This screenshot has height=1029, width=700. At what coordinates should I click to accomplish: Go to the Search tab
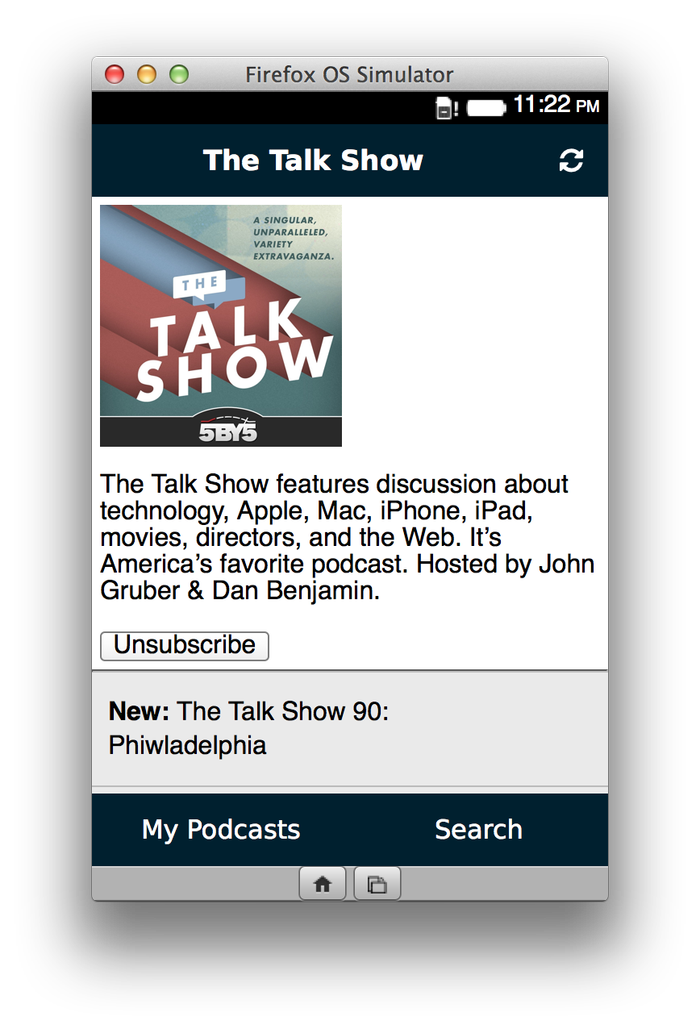(478, 830)
